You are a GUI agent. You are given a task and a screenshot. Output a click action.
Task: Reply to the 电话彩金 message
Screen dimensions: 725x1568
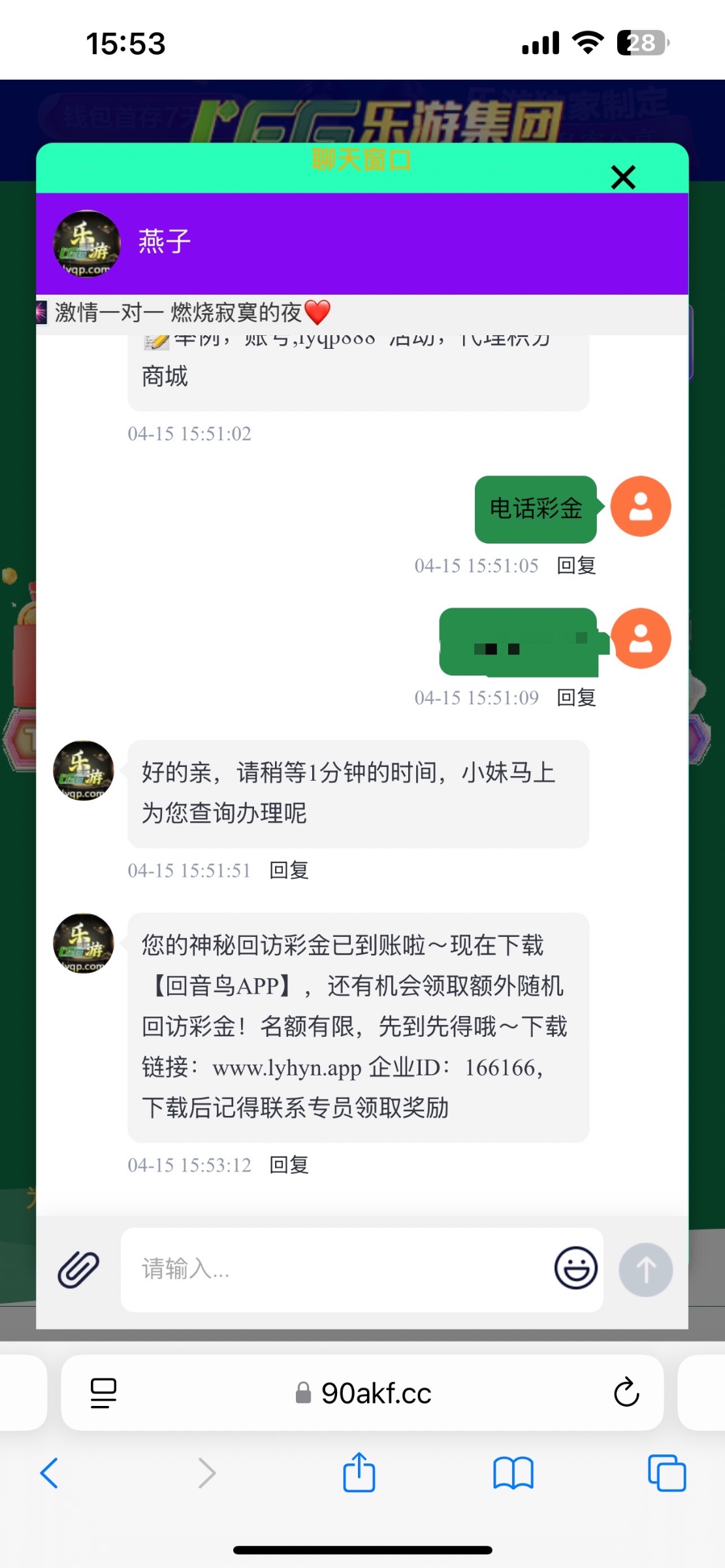pyautogui.click(x=576, y=566)
